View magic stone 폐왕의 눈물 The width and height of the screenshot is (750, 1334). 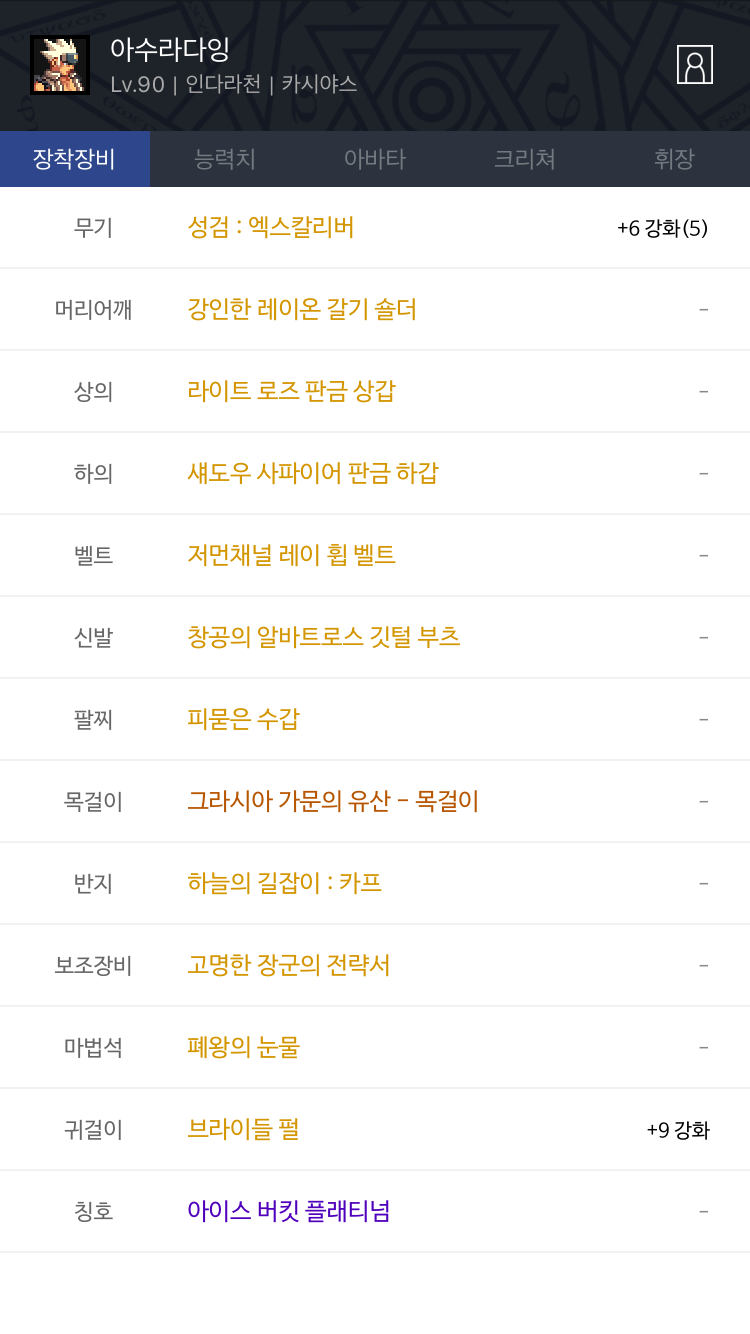[x=244, y=1047]
